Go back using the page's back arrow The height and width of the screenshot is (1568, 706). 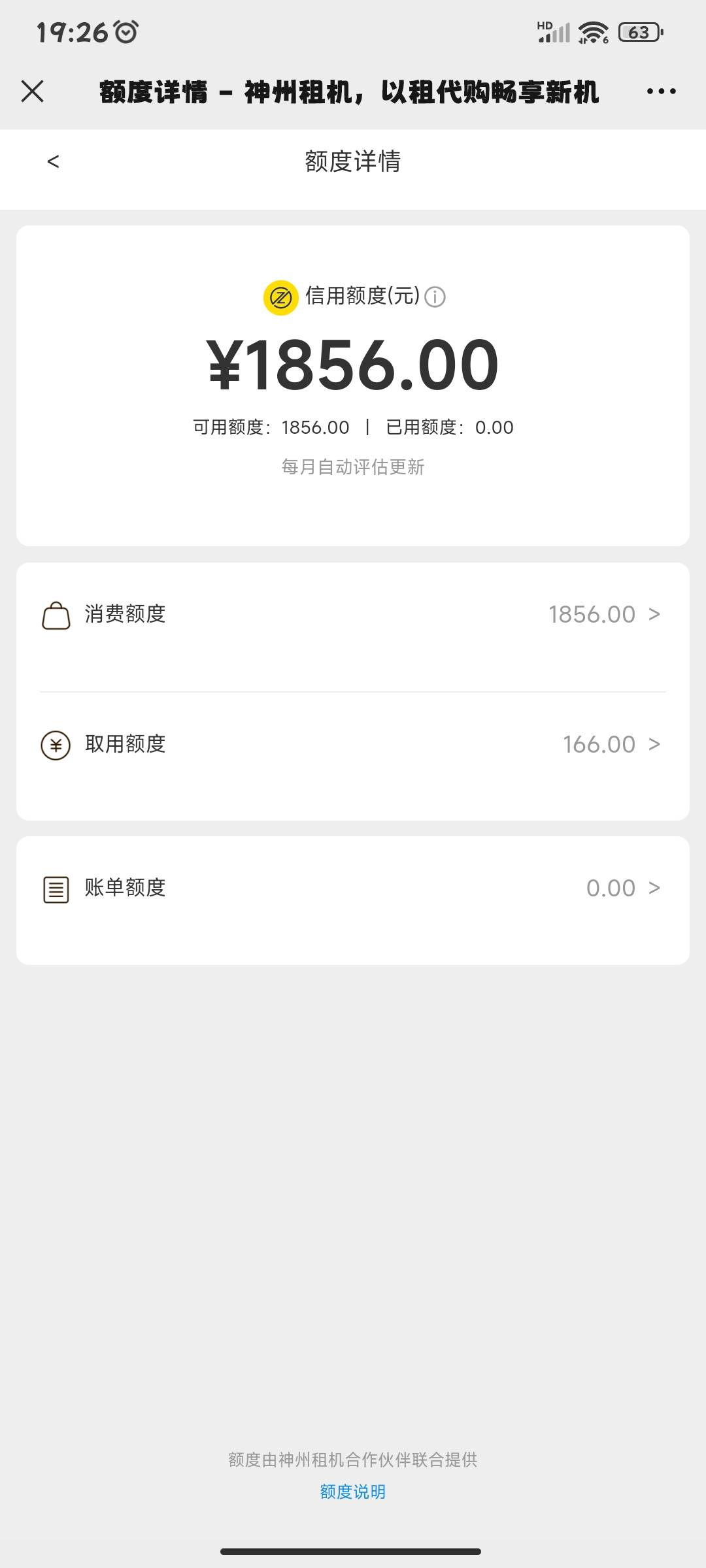54,161
